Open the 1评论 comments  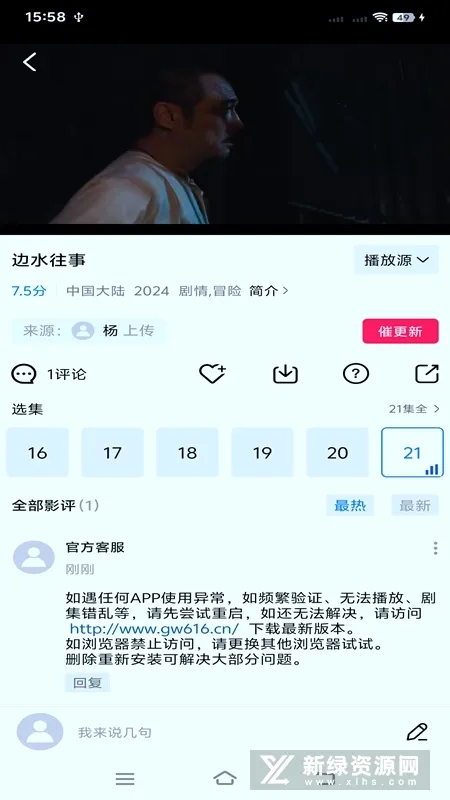(49, 374)
